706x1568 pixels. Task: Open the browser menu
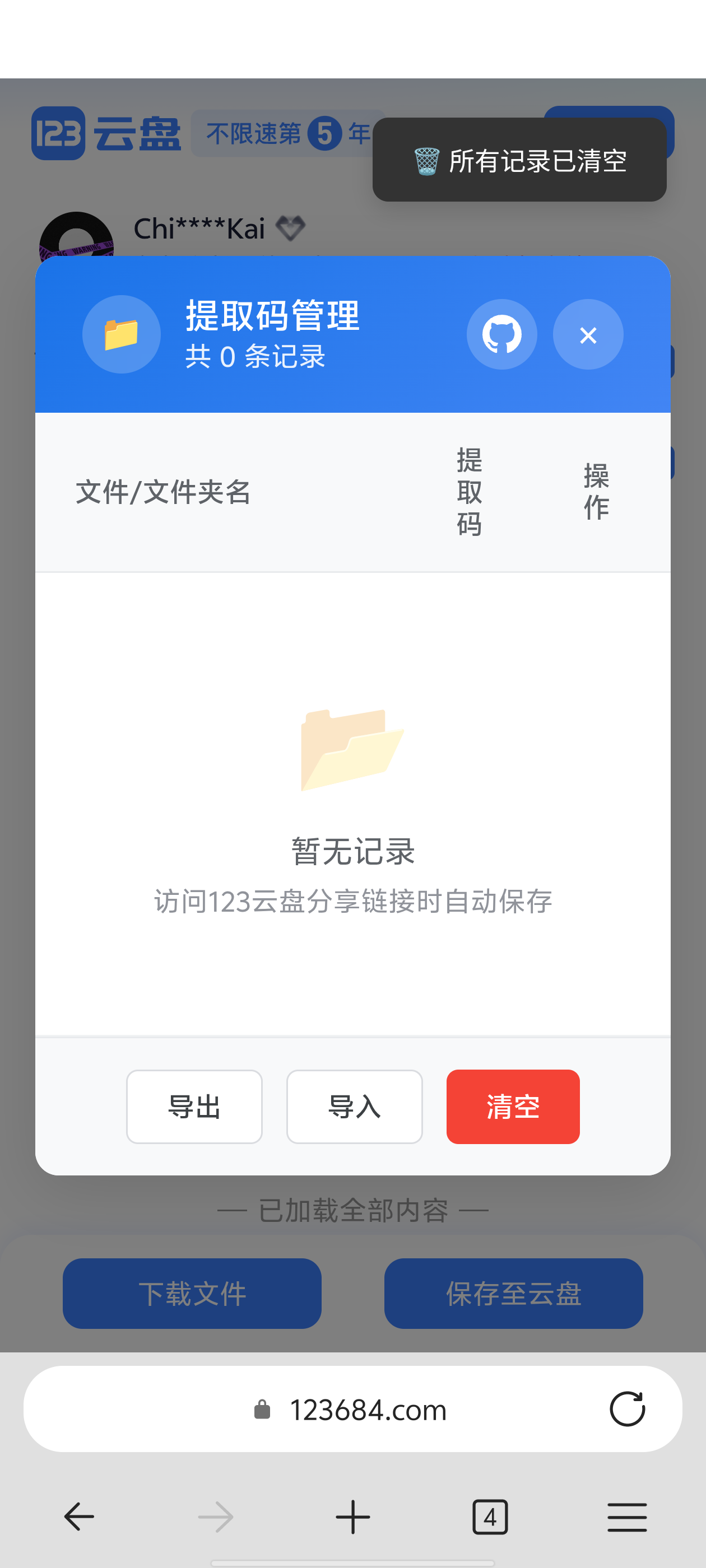point(627,1516)
